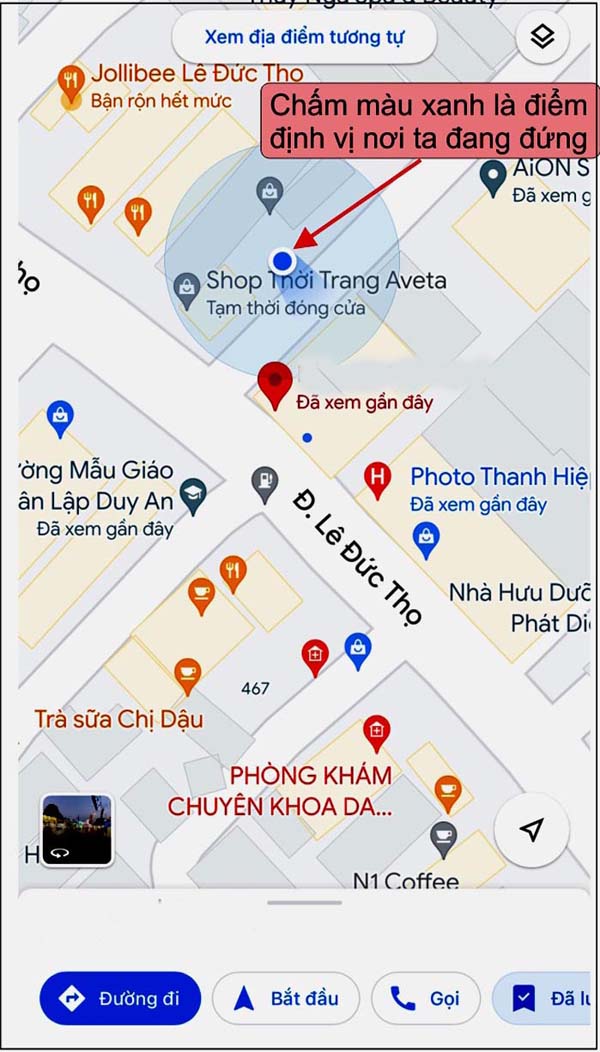Select the Trà sữa Chị Dậu cafe marker

pyautogui.click(x=187, y=675)
